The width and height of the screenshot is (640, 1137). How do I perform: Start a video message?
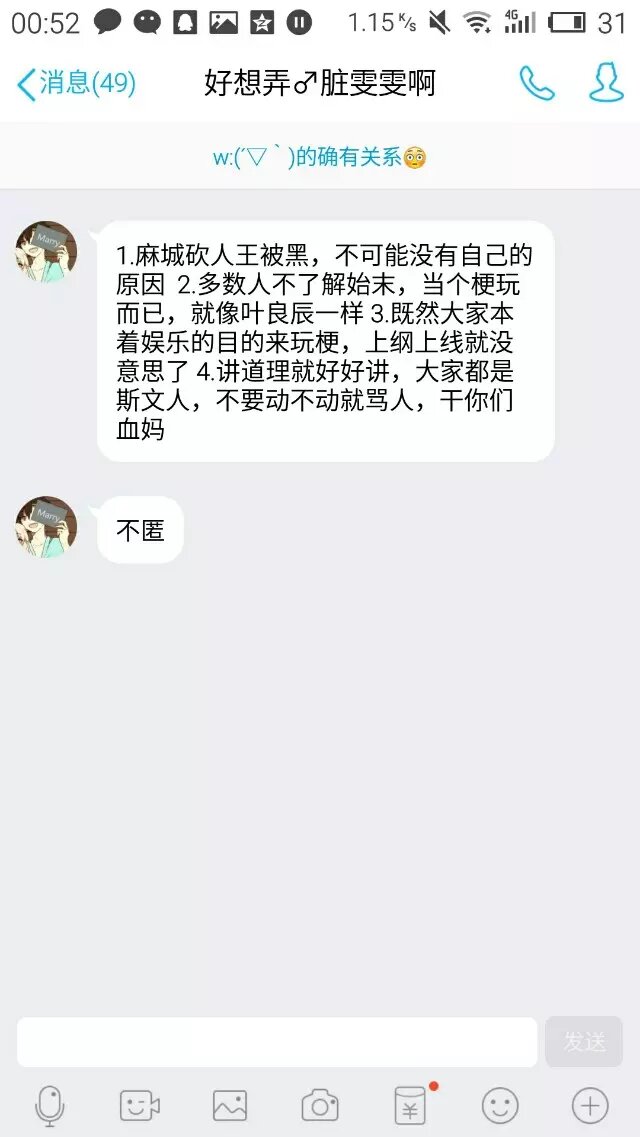[140, 1106]
